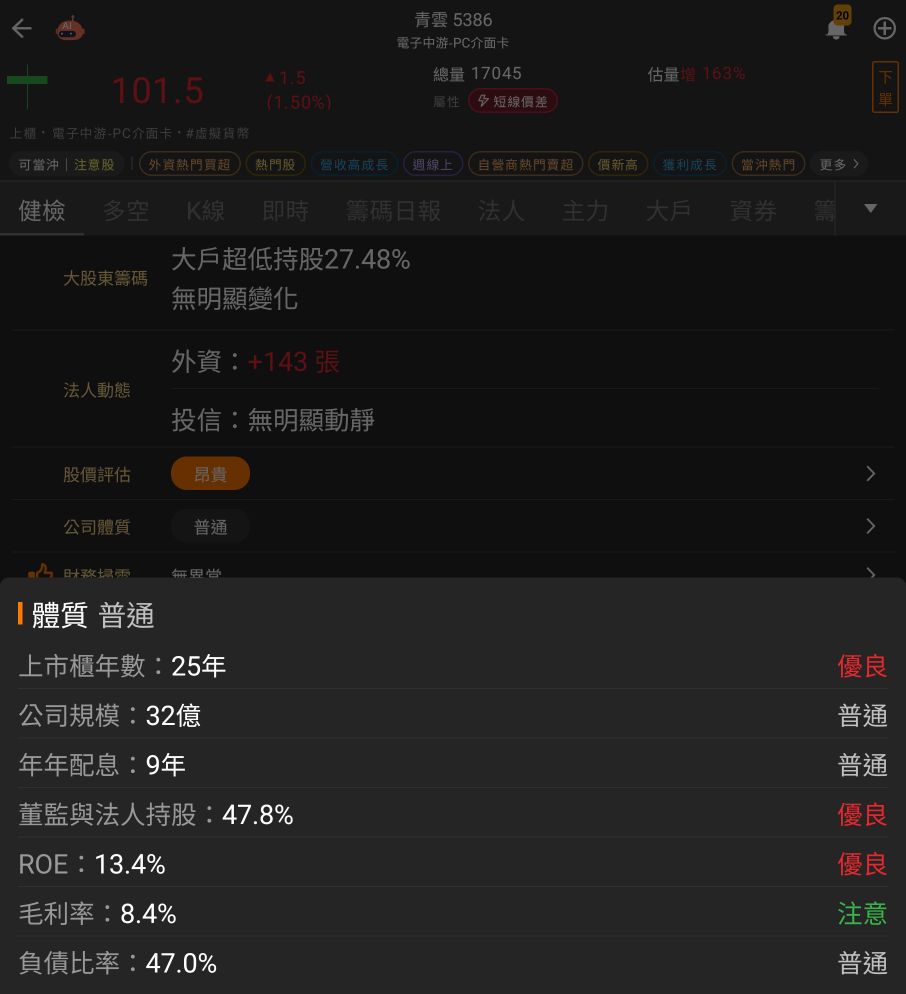
Task: Open the 外資熱門買超 tag chip
Action: (x=189, y=165)
